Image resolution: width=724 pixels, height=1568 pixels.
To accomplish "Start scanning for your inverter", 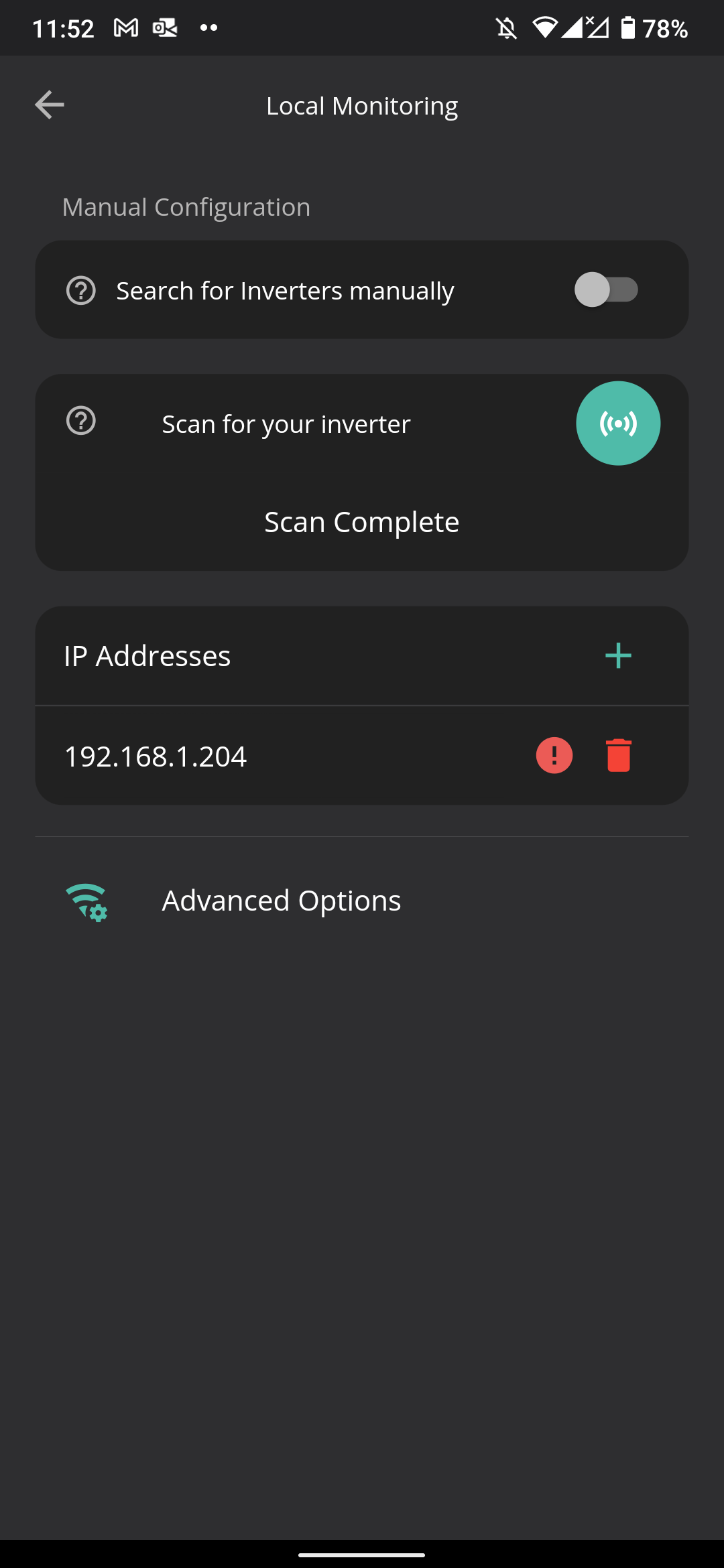I will coord(618,423).
